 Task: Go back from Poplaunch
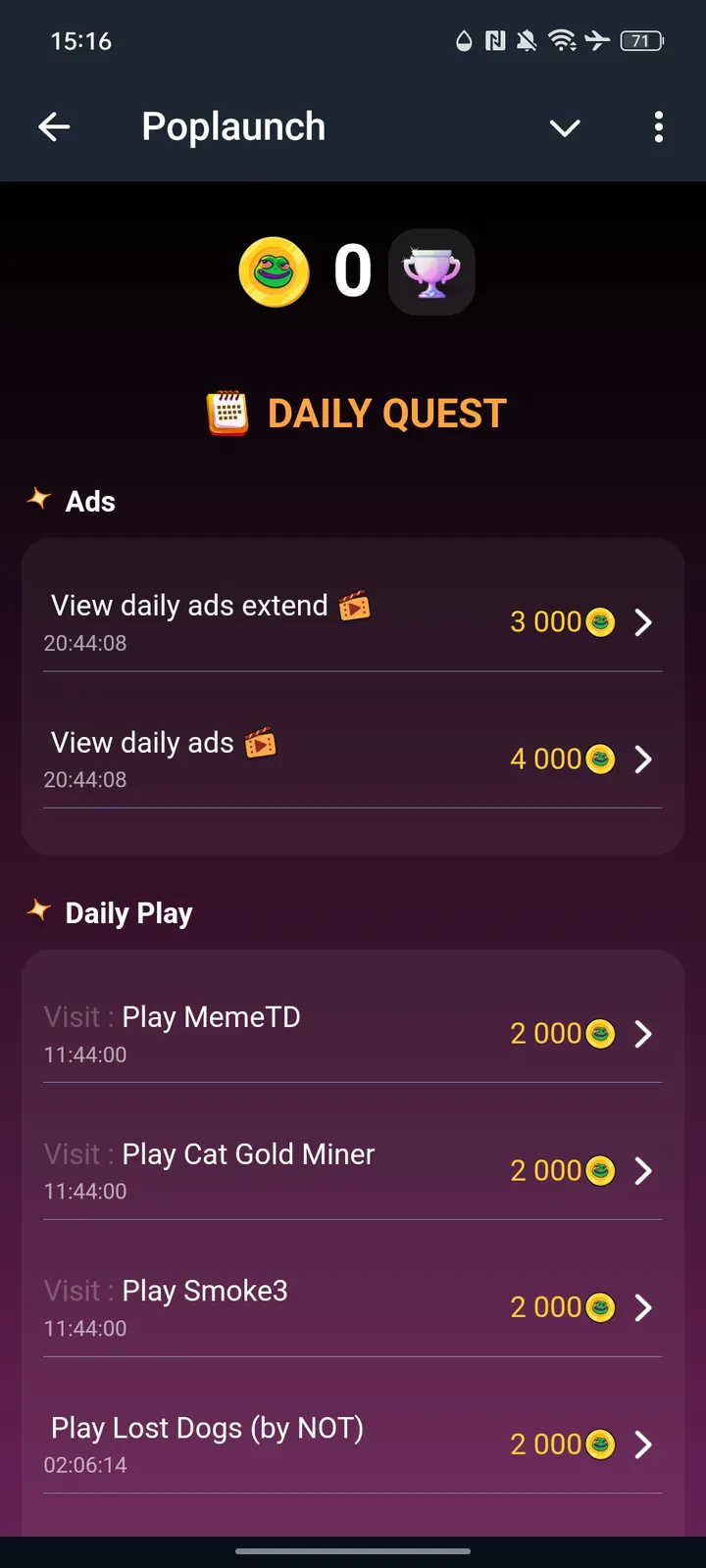tap(55, 126)
